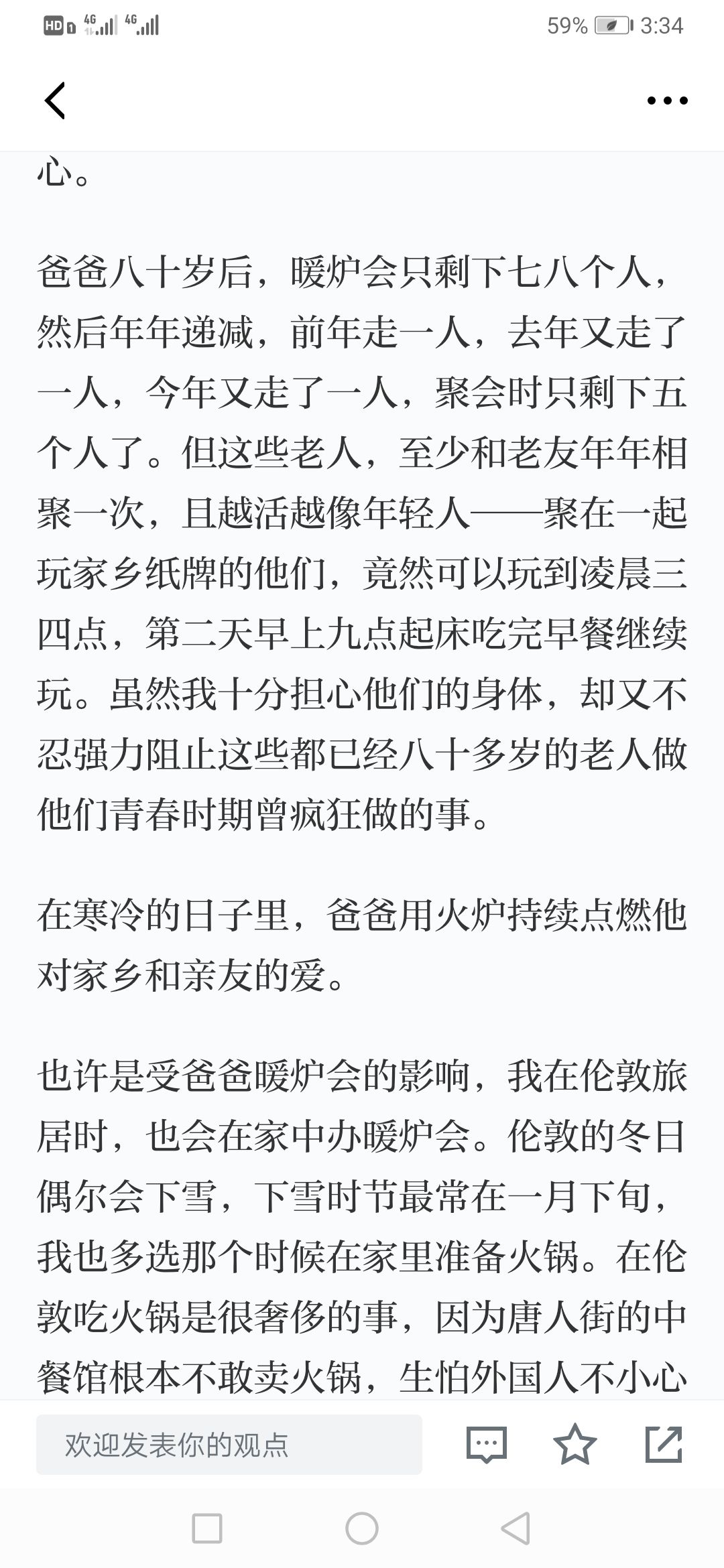Open recent apps with the square button
The height and width of the screenshot is (1568, 724).
coord(207,1528)
